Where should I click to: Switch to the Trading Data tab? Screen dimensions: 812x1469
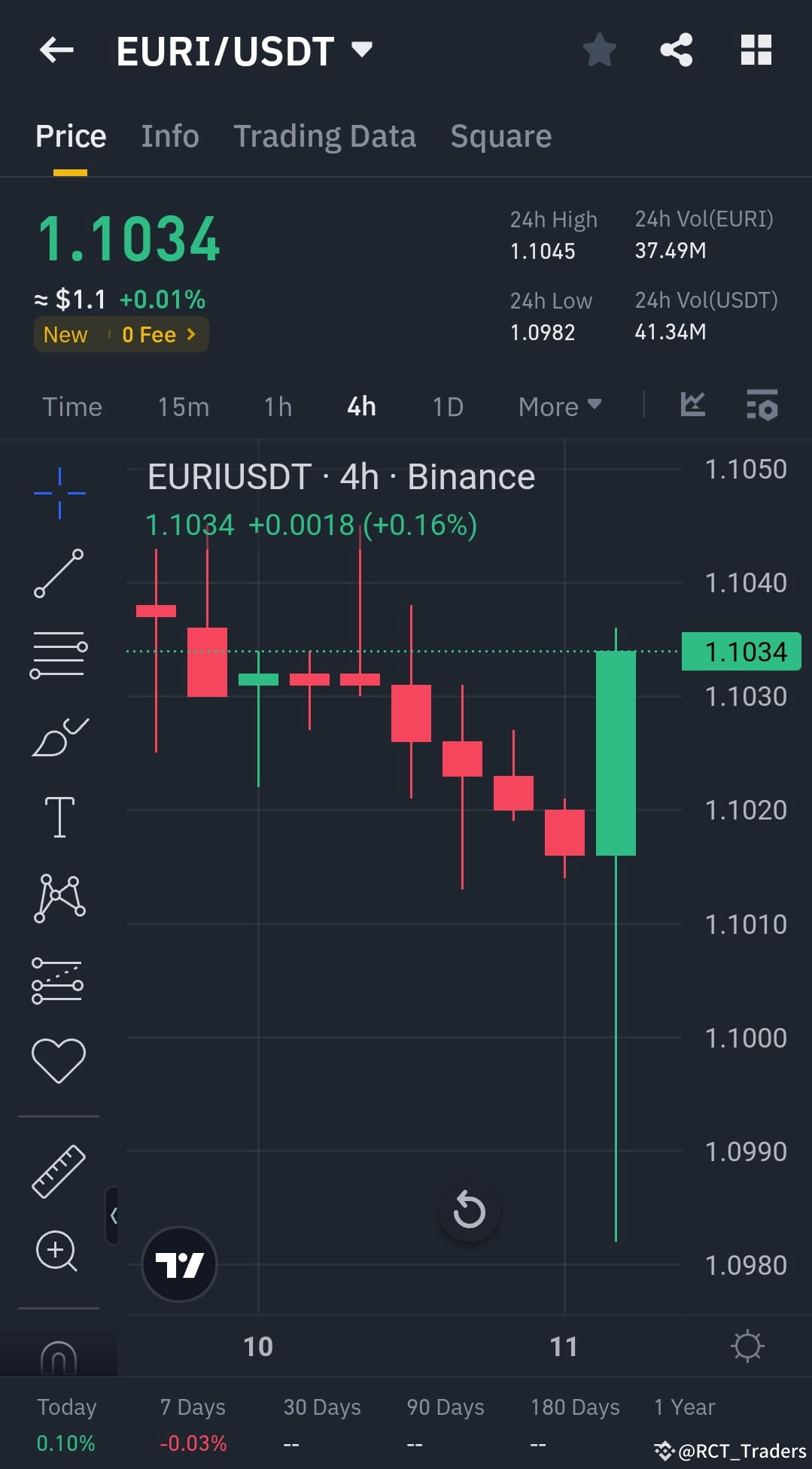click(325, 135)
